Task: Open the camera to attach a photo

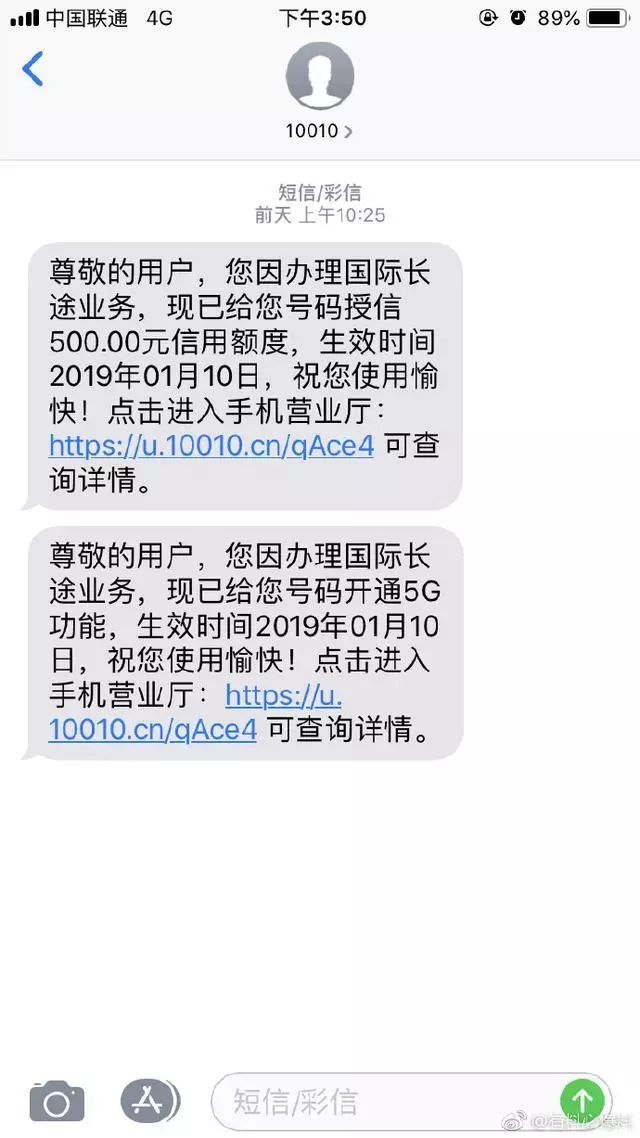Action: 57,1102
